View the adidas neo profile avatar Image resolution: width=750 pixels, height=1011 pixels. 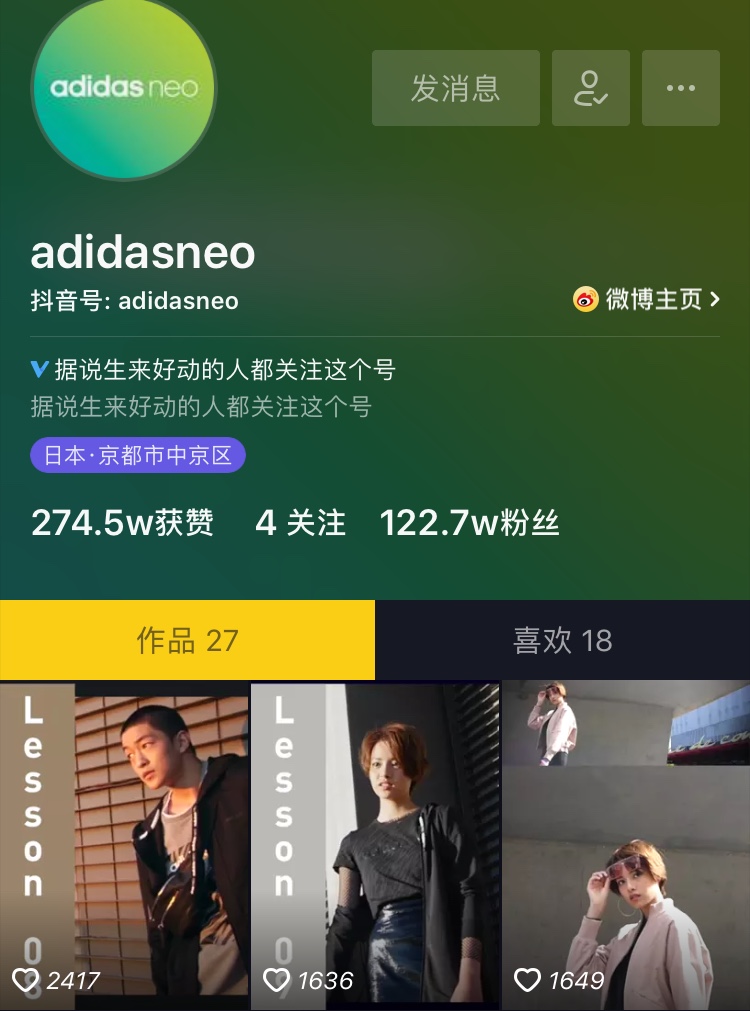tap(124, 88)
